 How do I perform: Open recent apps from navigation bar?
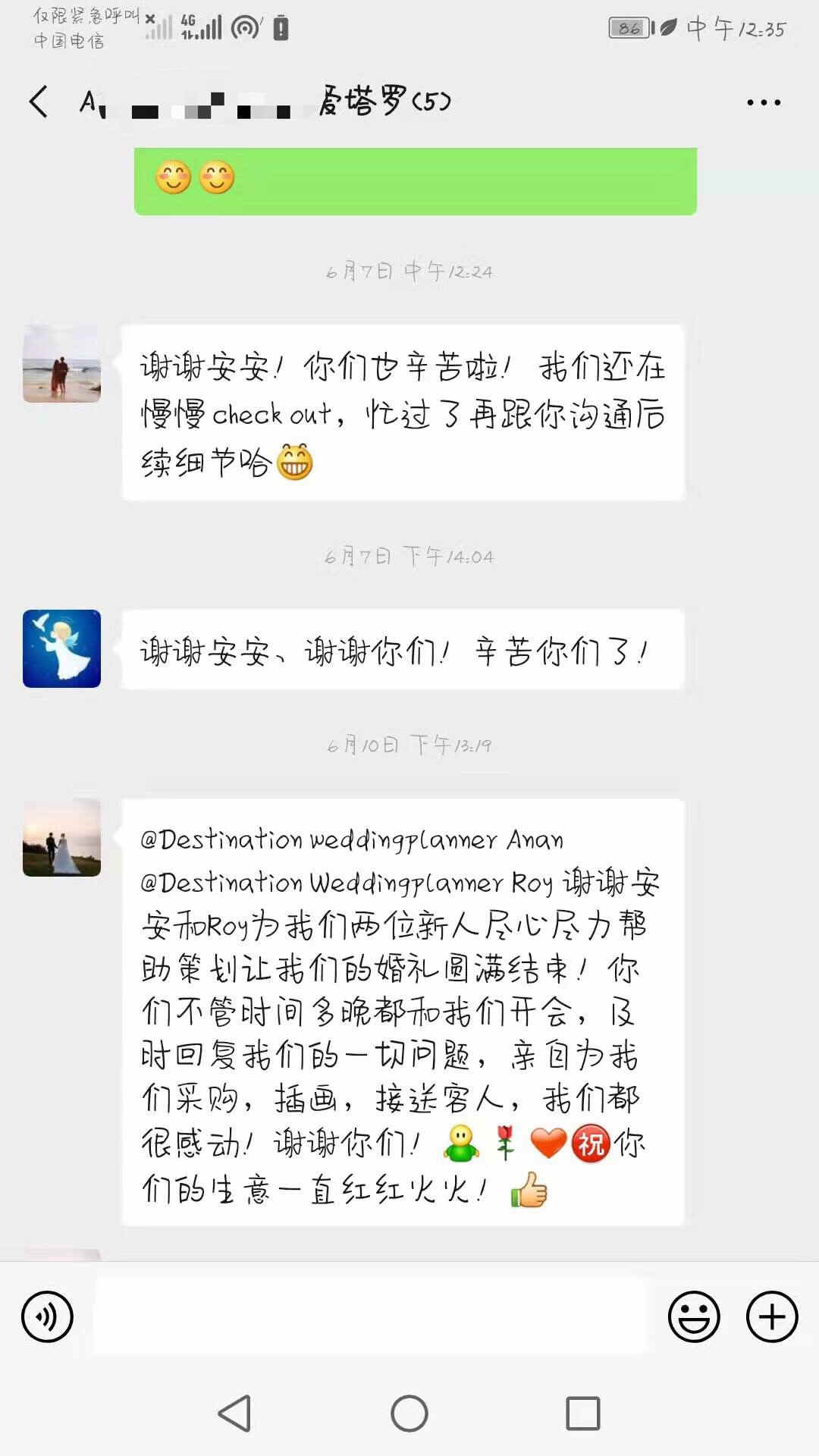[x=582, y=1414]
